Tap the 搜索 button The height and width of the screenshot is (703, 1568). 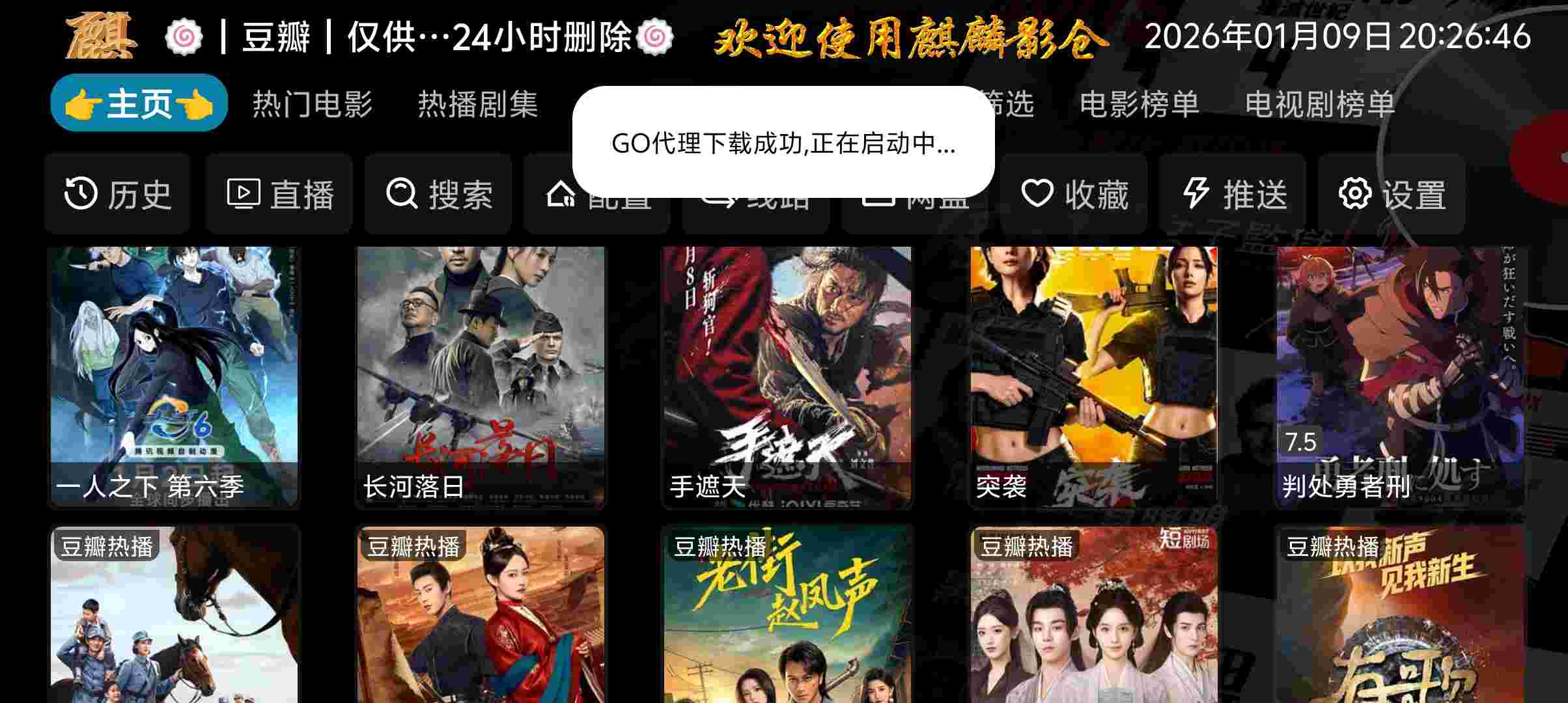click(x=438, y=194)
